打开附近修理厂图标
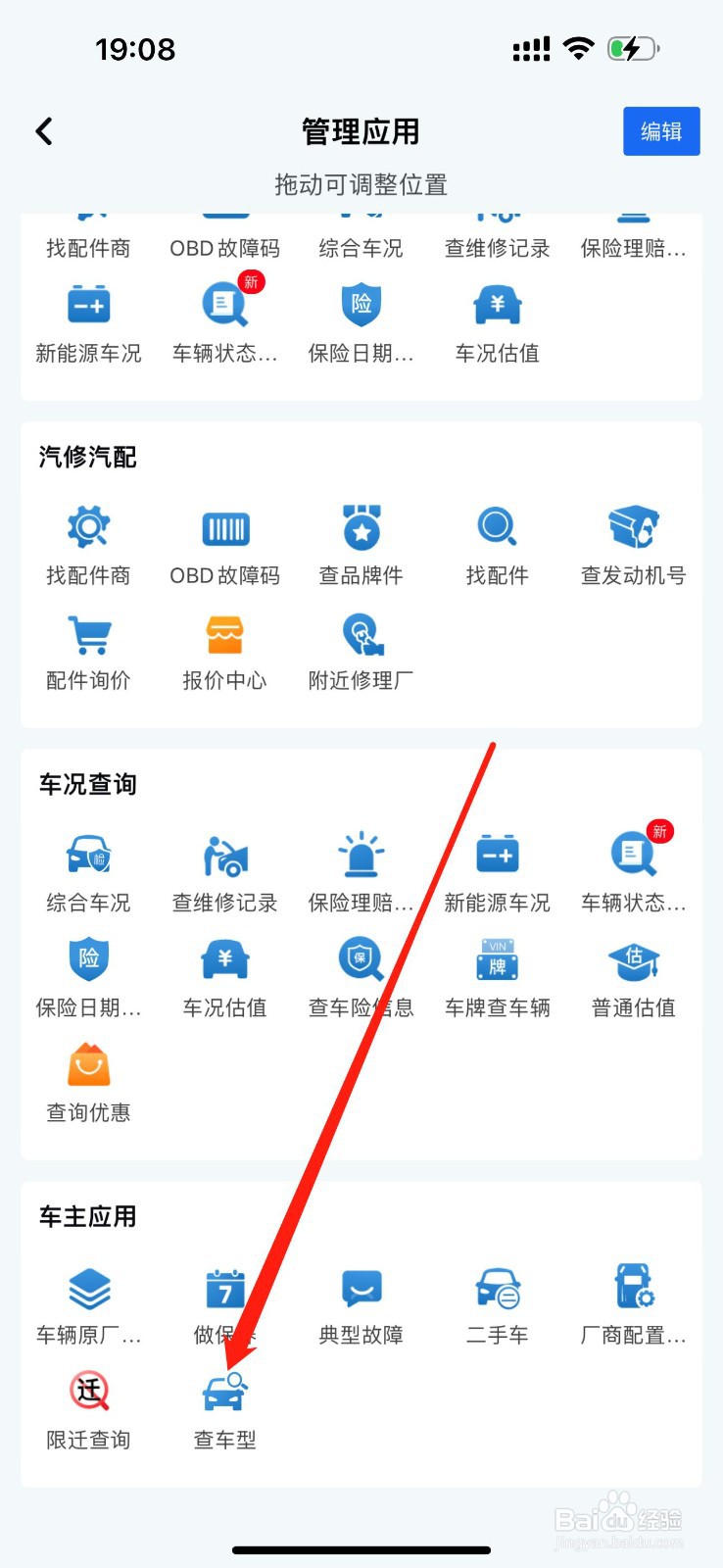 (x=361, y=635)
